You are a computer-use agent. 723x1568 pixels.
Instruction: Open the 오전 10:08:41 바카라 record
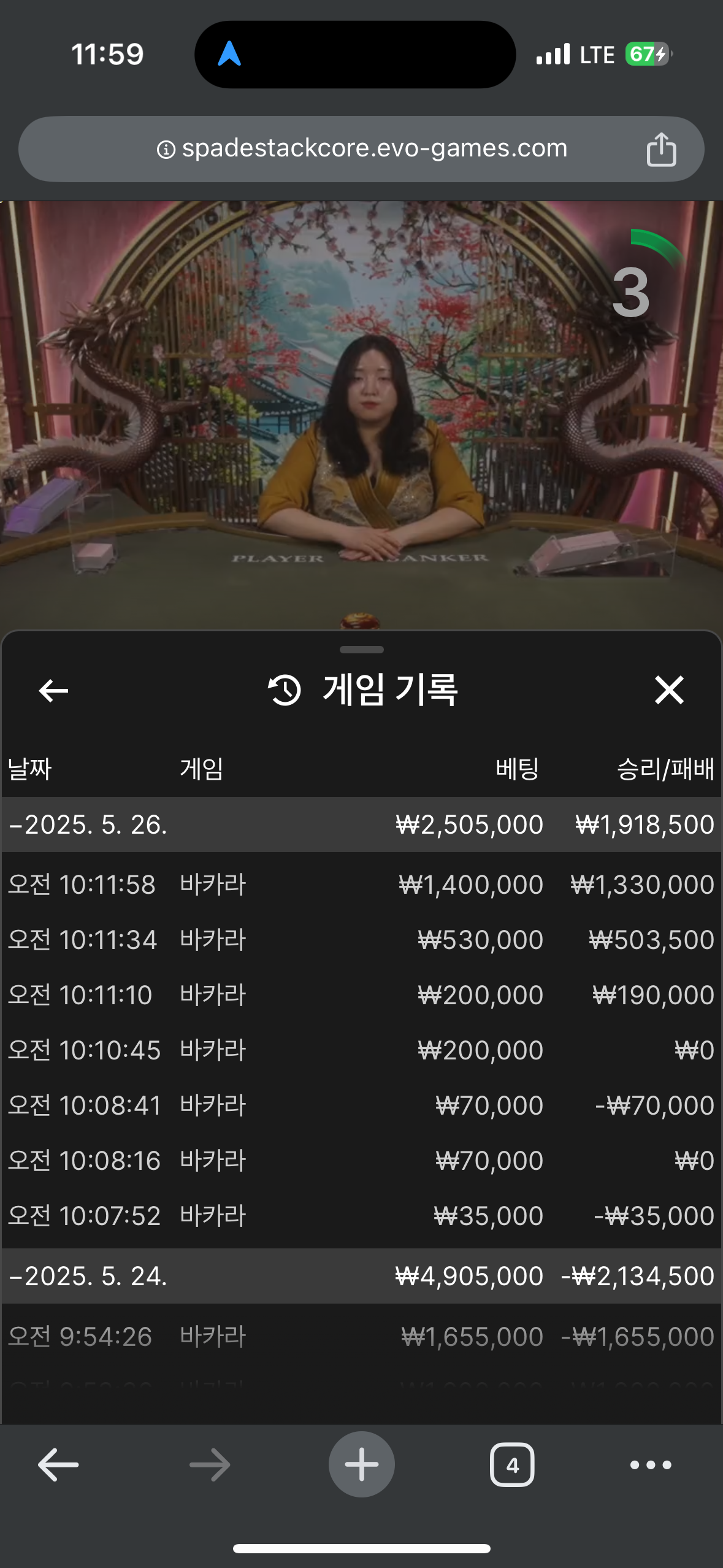point(361,1105)
